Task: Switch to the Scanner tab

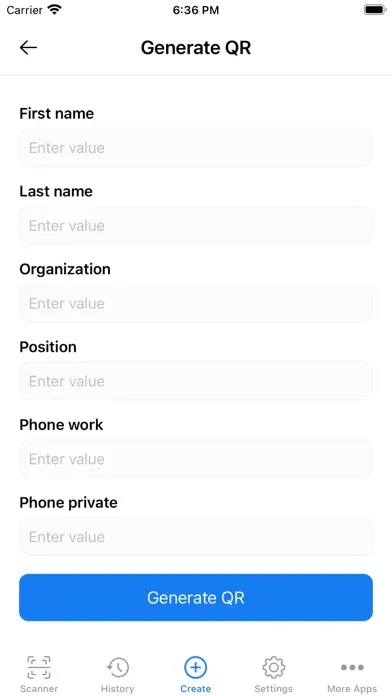Action: point(39,674)
